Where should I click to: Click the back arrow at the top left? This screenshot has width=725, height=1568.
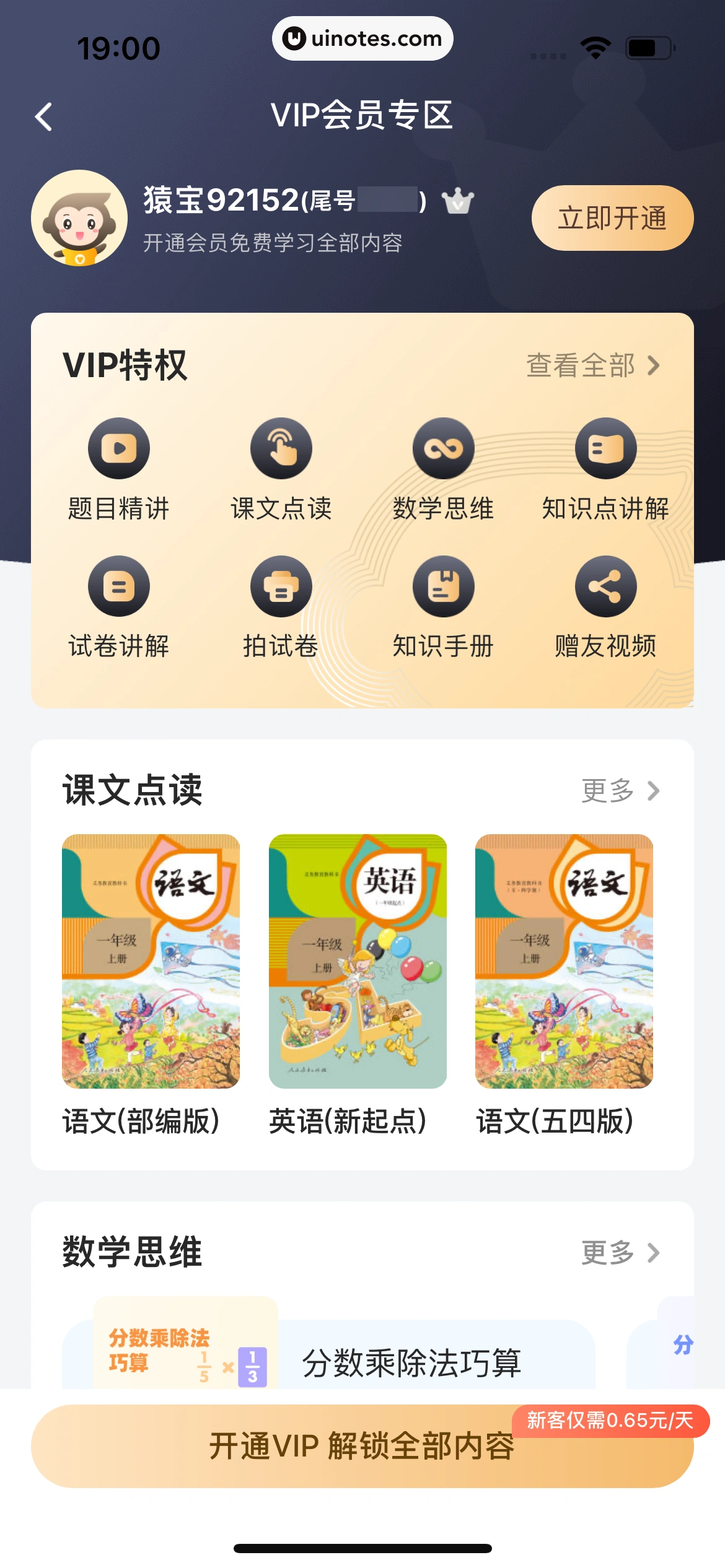coord(43,117)
